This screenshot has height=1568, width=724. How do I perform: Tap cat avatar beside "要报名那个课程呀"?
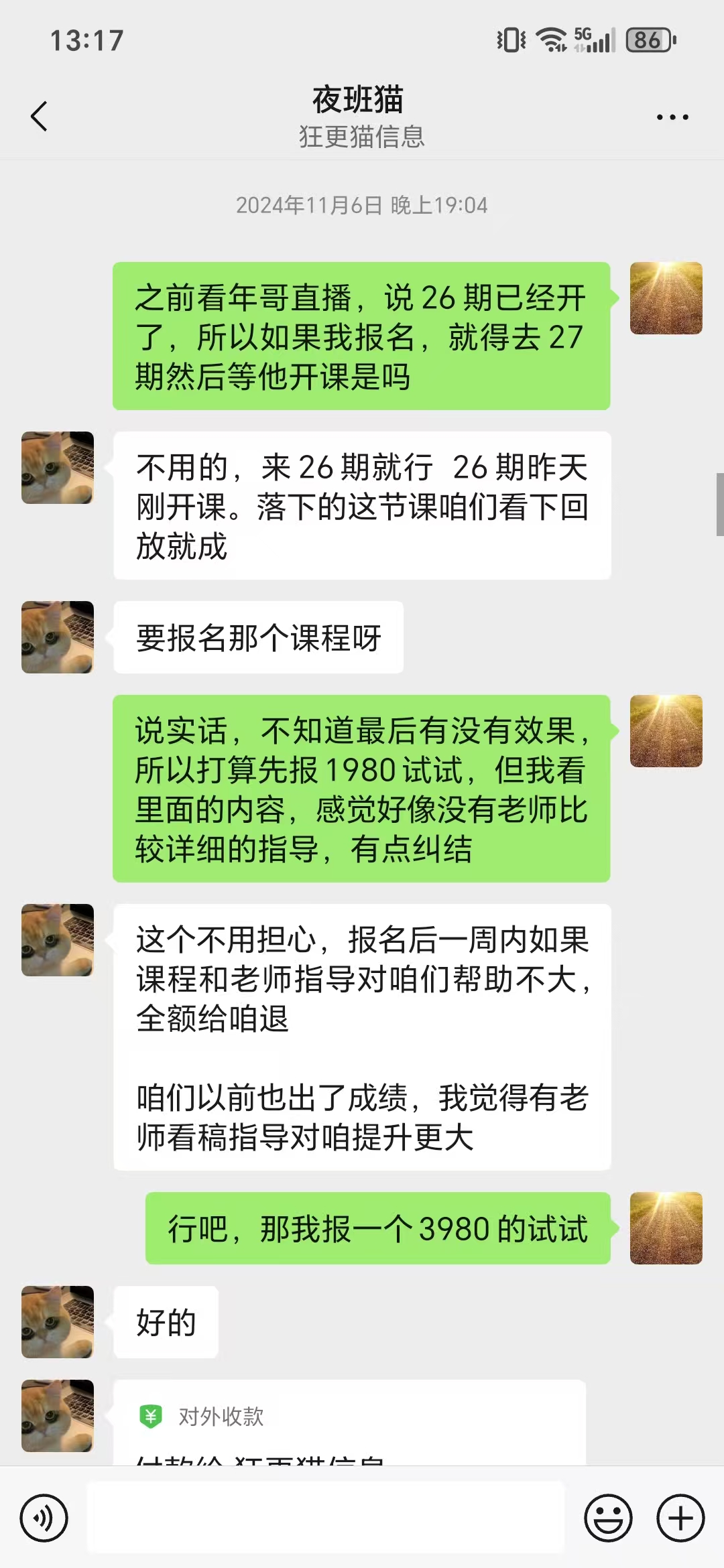click(x=58, y=637)
